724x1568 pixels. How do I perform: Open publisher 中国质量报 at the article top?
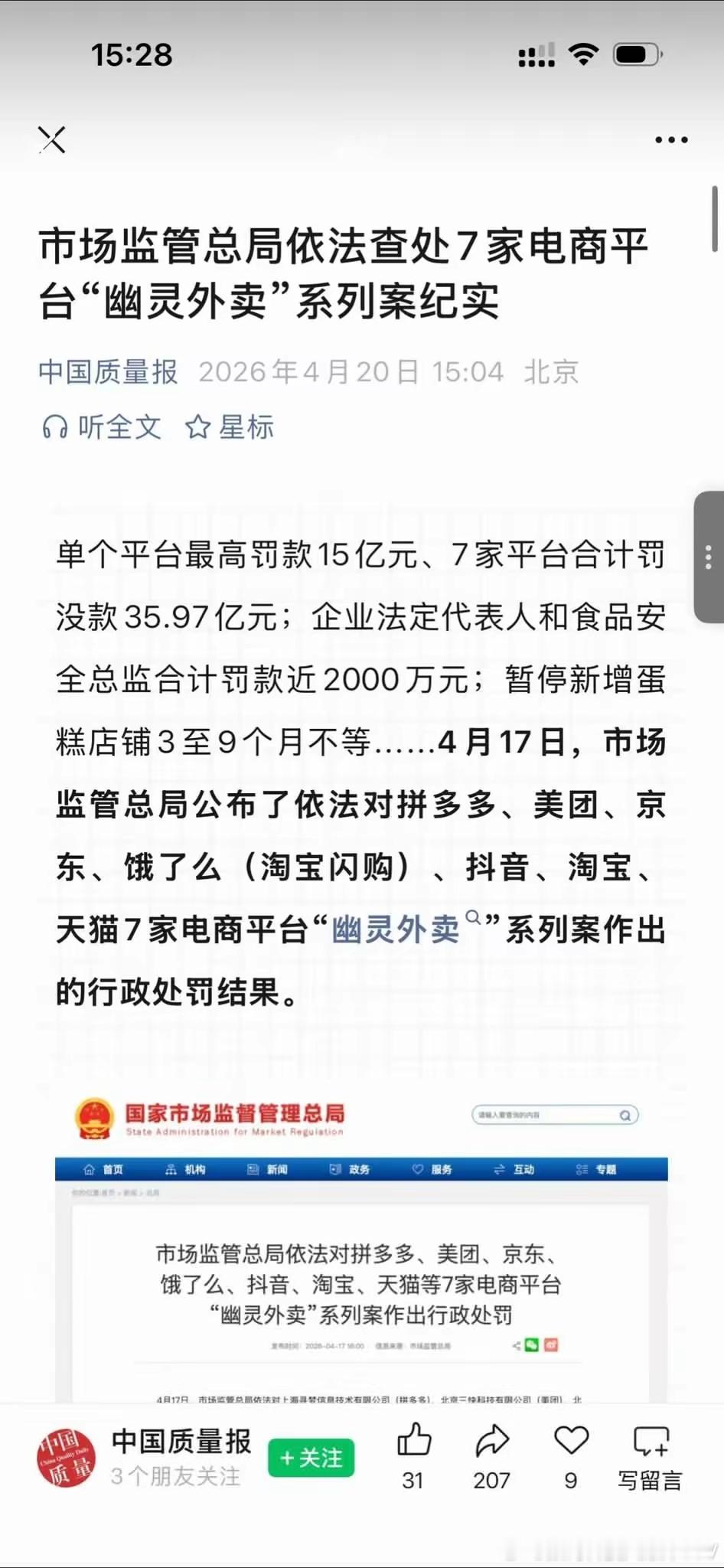pyautogui.click(x=106, y=372)
